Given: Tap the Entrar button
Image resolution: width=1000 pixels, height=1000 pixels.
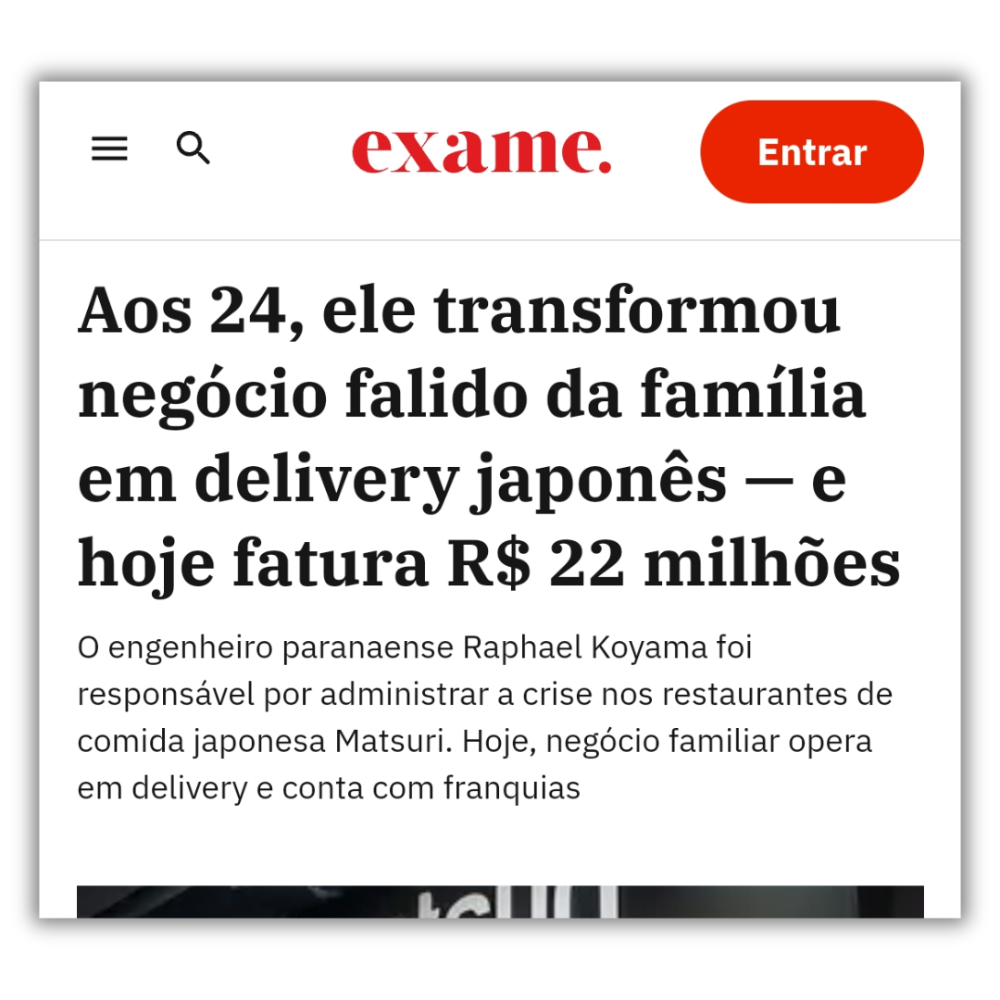Looking at the screenshot, I should (x=811, y=152).
